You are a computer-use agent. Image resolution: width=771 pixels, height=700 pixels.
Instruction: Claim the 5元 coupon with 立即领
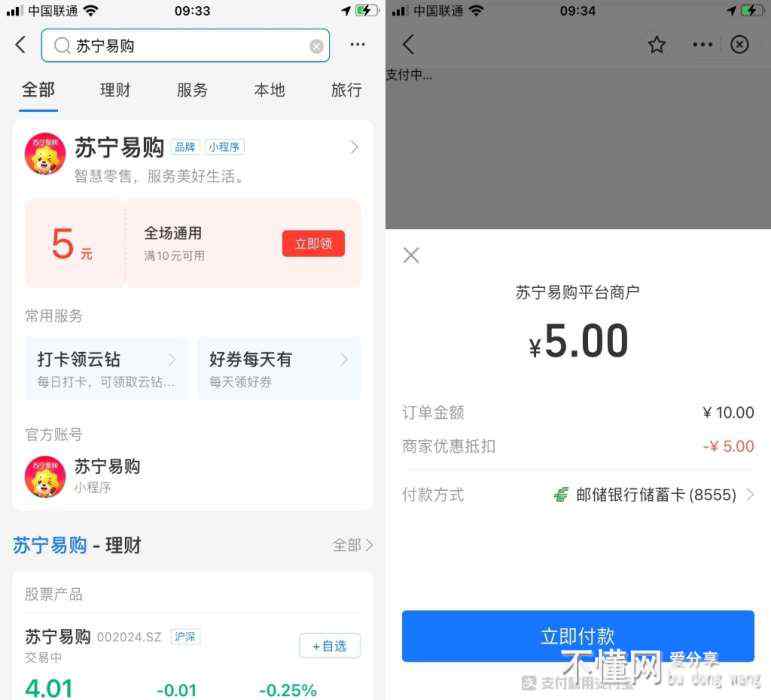click(x=313, y=244)
